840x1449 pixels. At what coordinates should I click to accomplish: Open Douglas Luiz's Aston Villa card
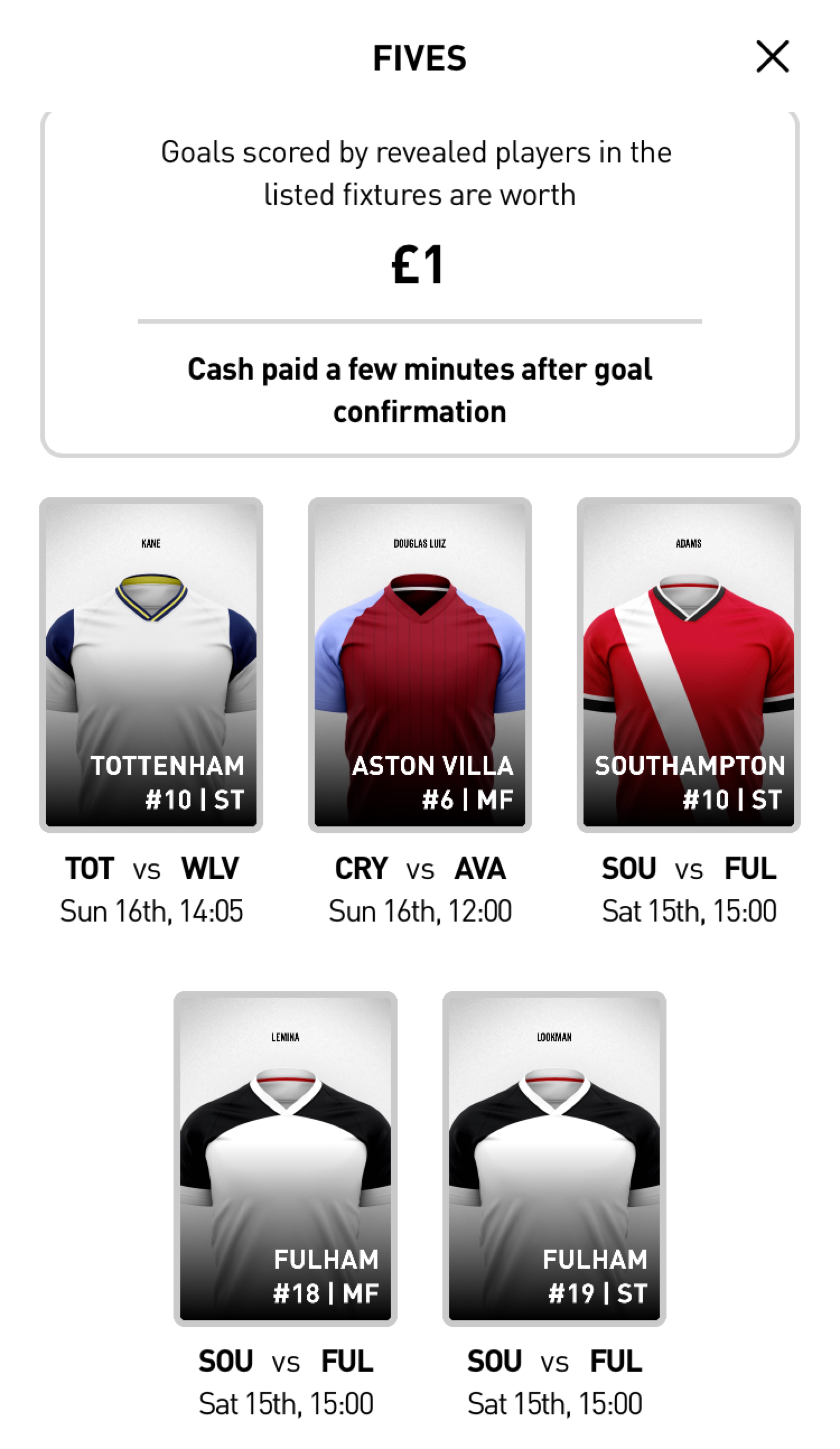[x=420, y=664]
